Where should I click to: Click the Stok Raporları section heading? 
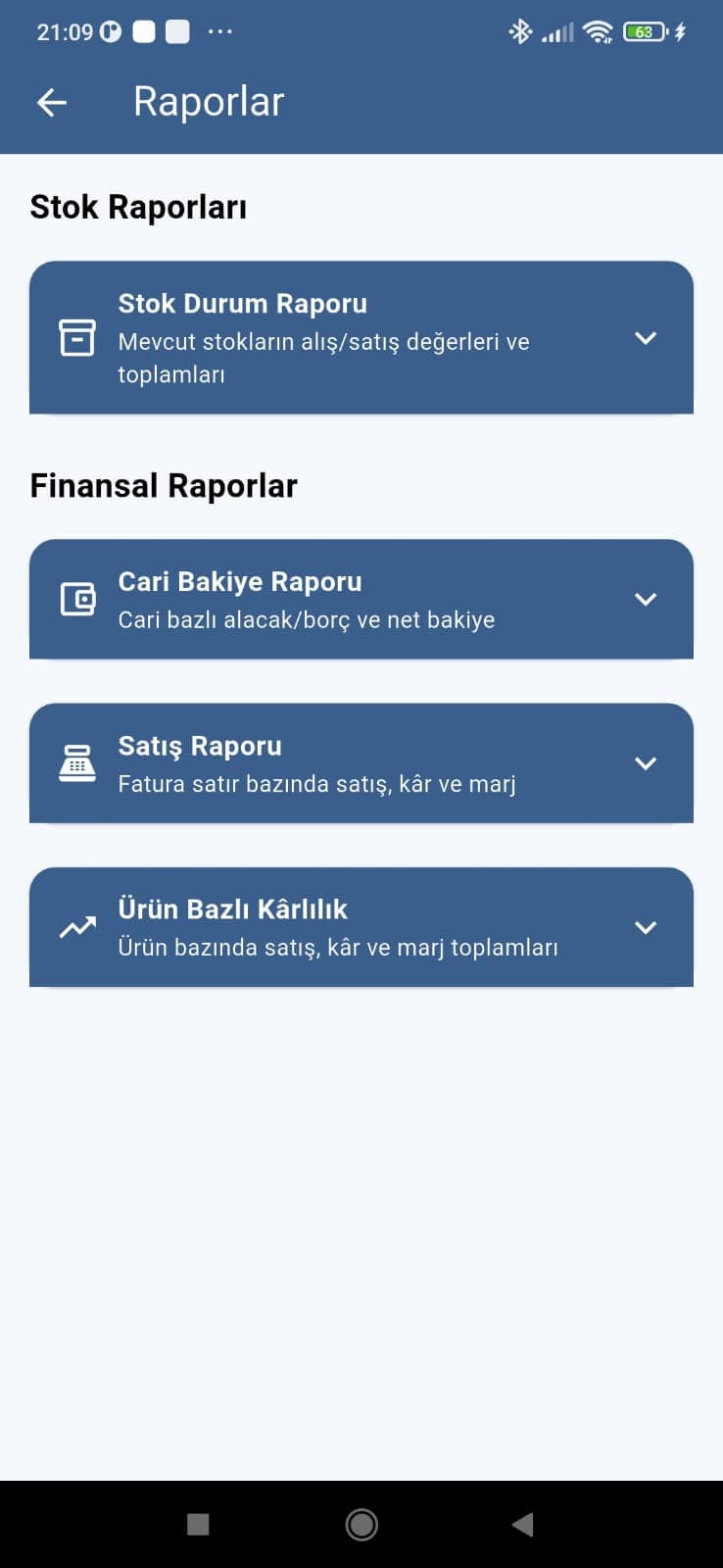tap(138, 206)
